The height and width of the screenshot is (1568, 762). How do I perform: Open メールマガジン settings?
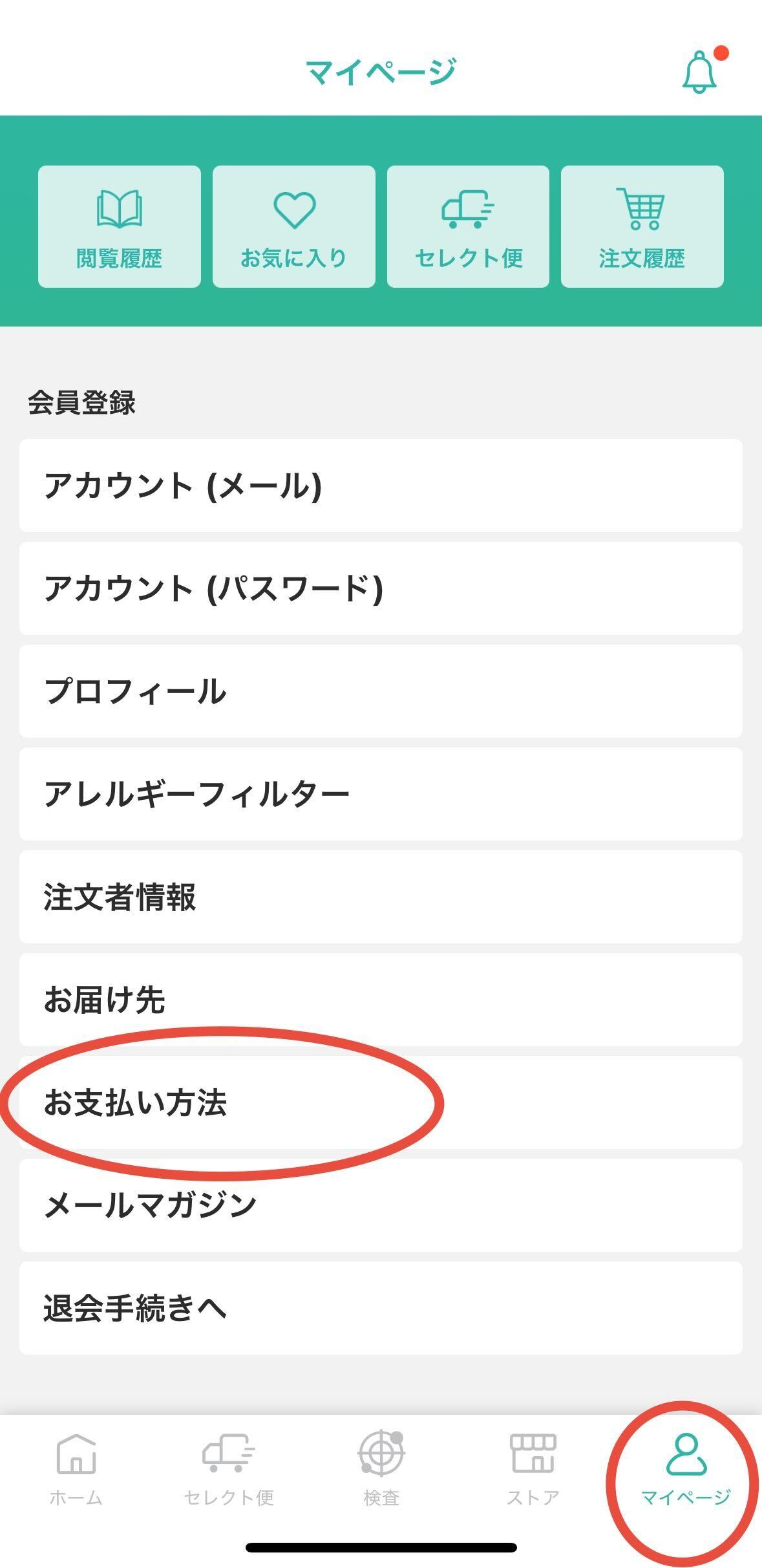[381, 1205]
